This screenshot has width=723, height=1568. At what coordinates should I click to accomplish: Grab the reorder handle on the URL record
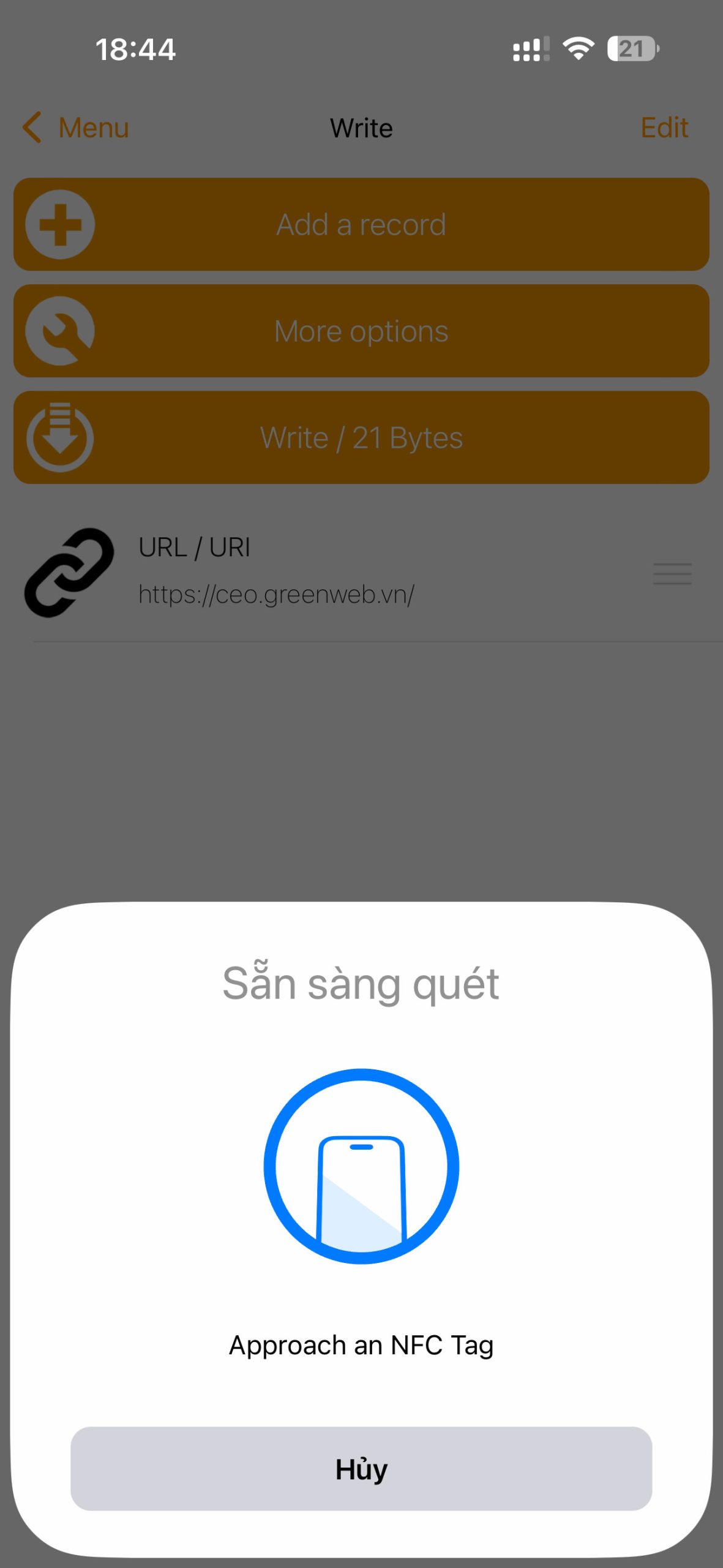[672, 574]
